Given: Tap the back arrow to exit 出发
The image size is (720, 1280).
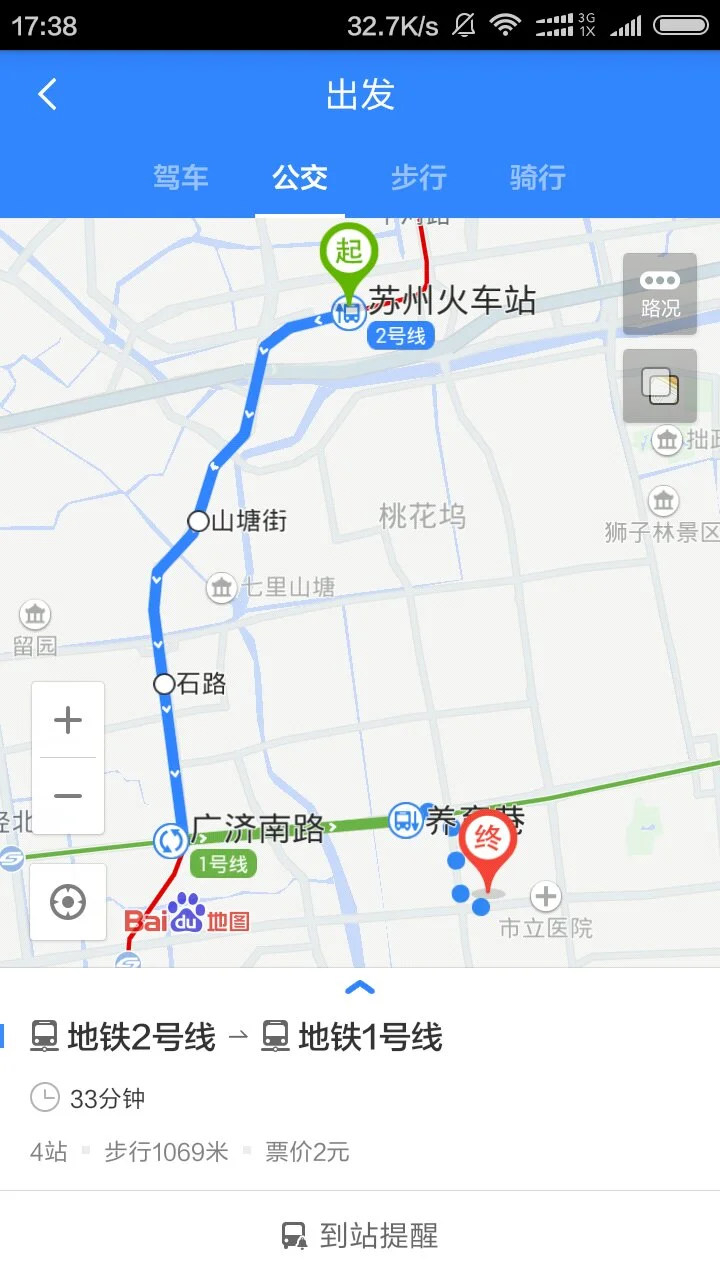Looking at the screenshot, I should (47, 93).
